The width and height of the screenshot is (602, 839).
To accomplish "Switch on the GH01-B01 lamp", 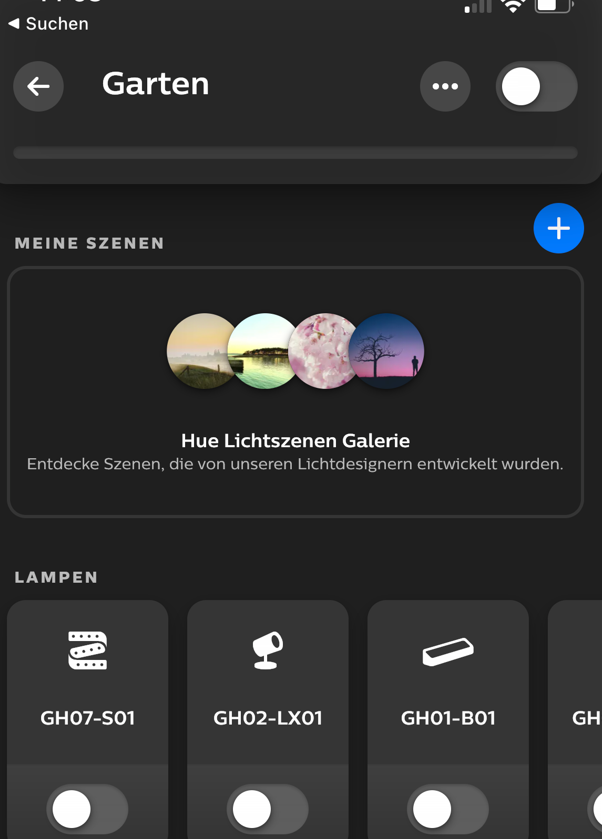I will coord(447,808).
